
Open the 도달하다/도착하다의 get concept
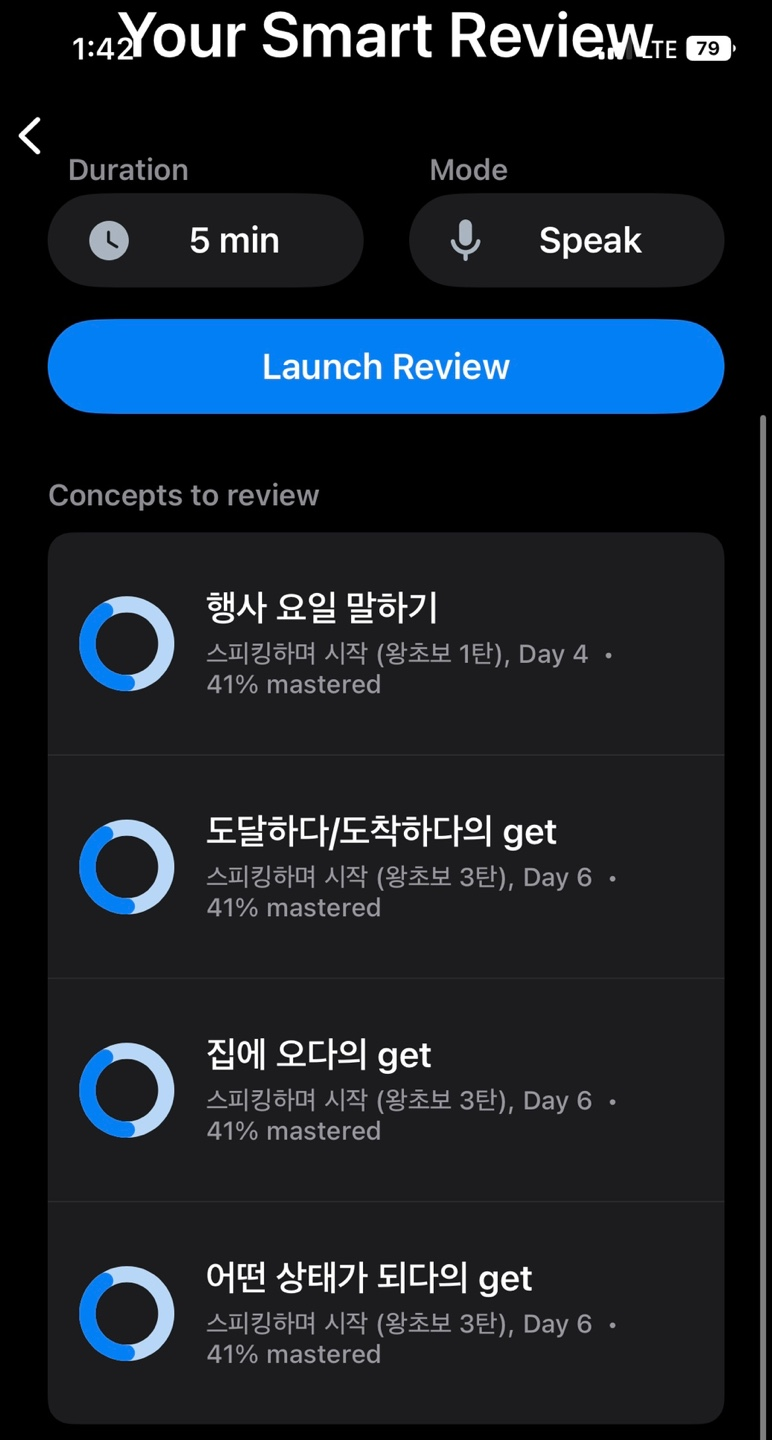386,867
